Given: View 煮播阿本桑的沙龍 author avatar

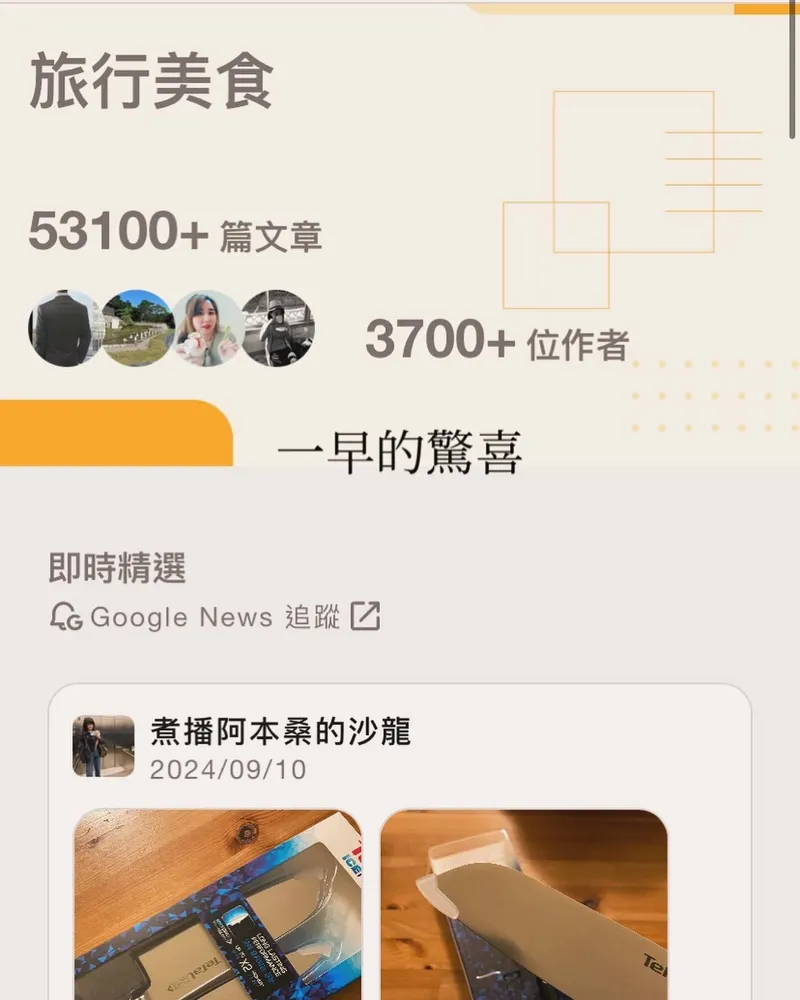Looking at the screenshot, I should [x=103, y=746].
